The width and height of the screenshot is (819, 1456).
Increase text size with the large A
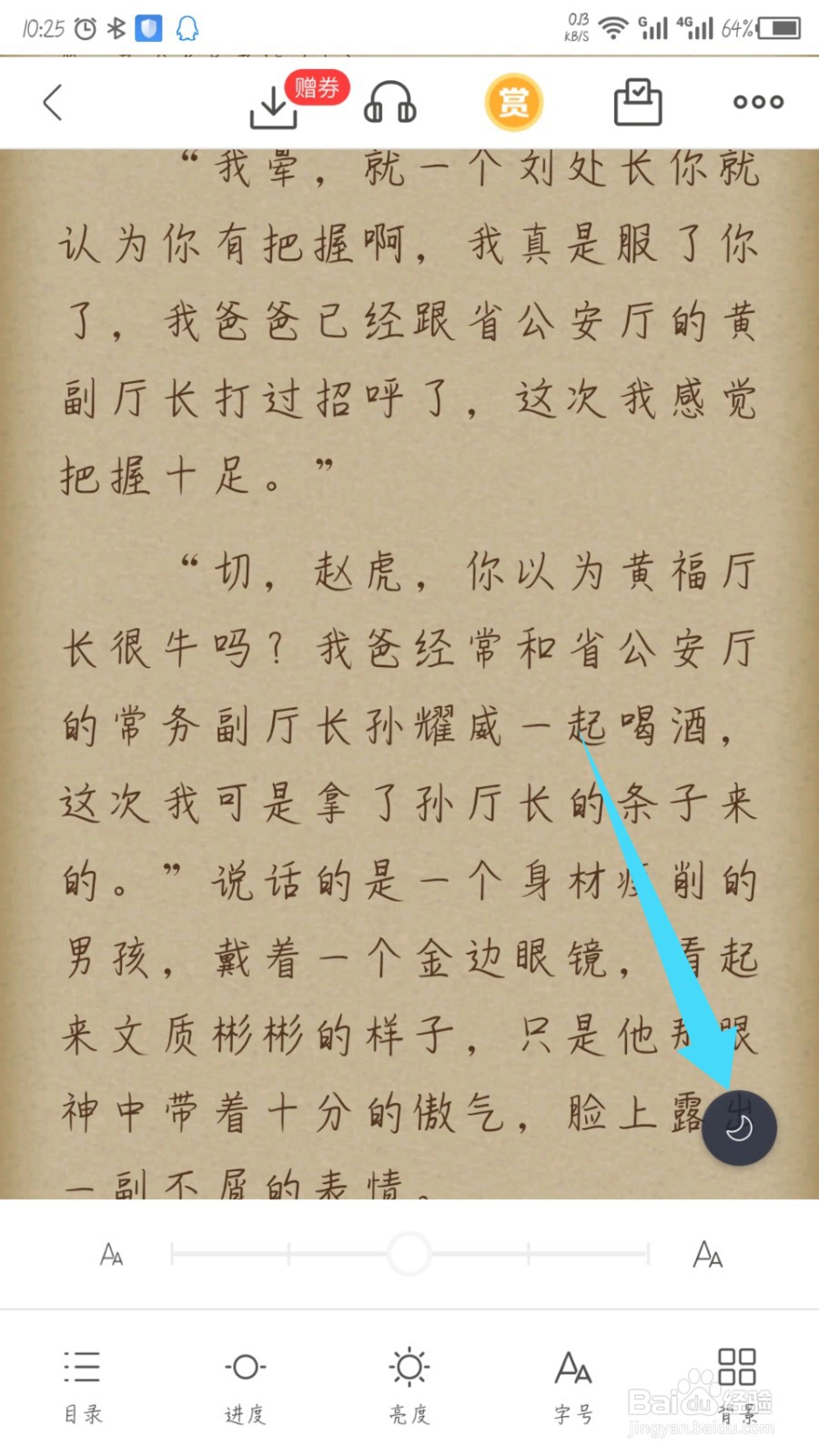pyautogui.click(x=707, y=1254)
